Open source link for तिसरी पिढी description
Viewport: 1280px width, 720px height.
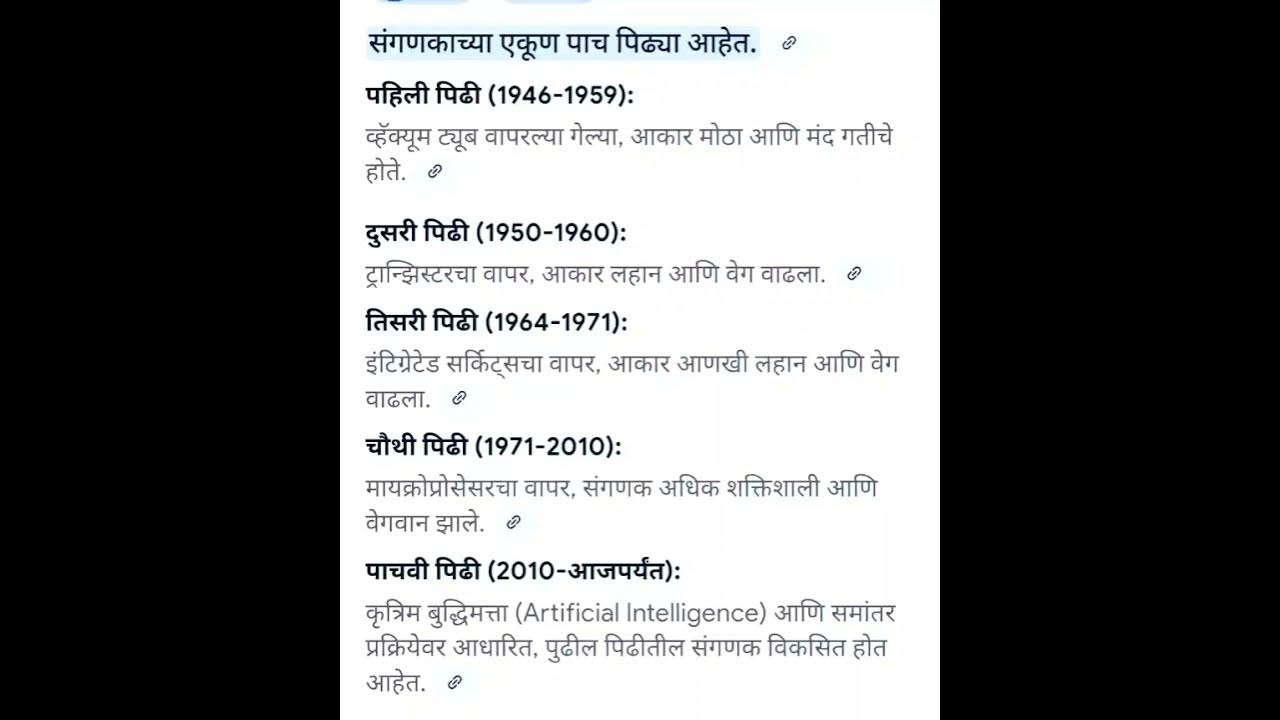pyautogui.click(x=459, y=398)
